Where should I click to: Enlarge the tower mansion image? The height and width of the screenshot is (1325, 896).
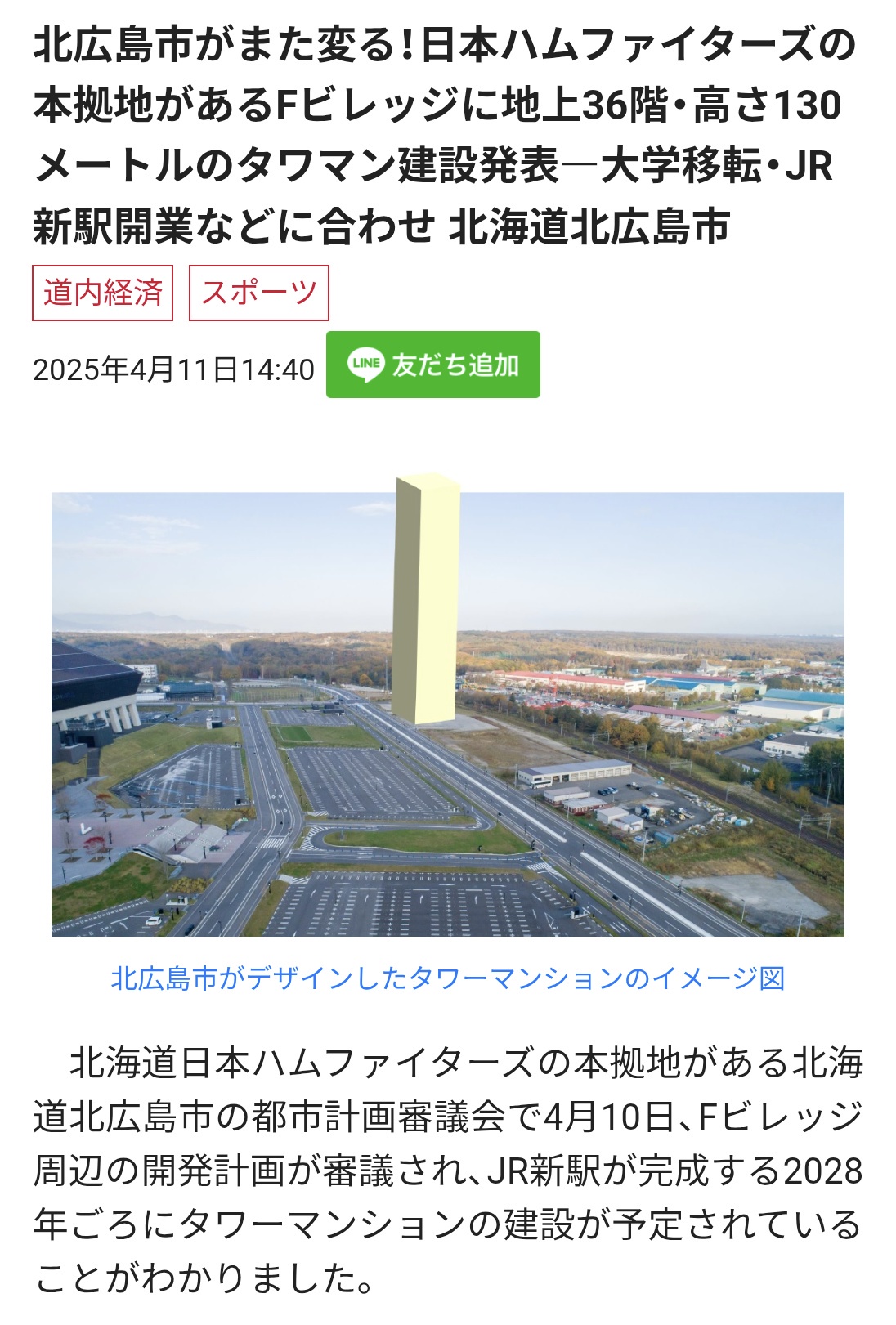tap(447, 711)
